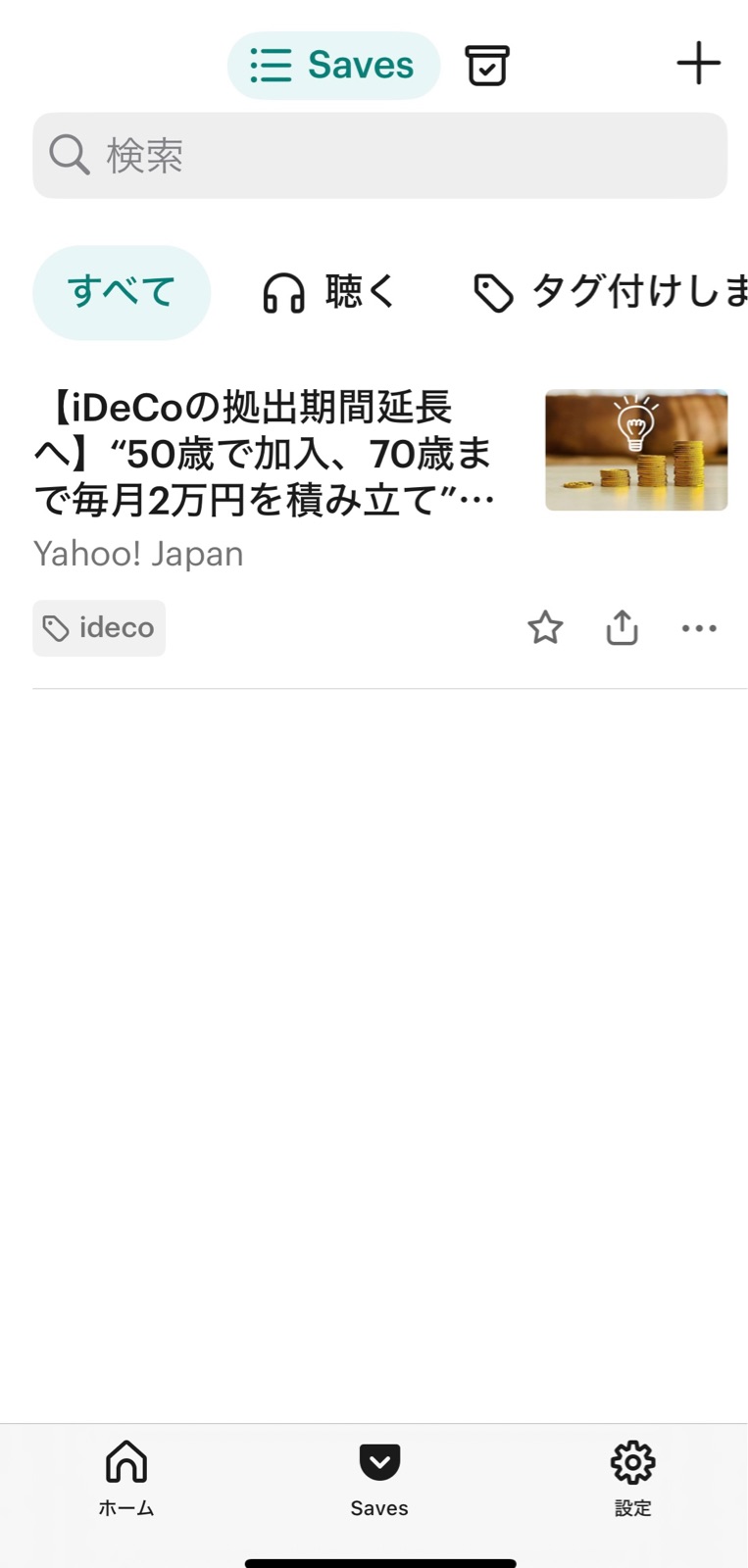The image size is (748, 1568).
Task: Share the iDeCo article
Action: (x=622, y=628)
